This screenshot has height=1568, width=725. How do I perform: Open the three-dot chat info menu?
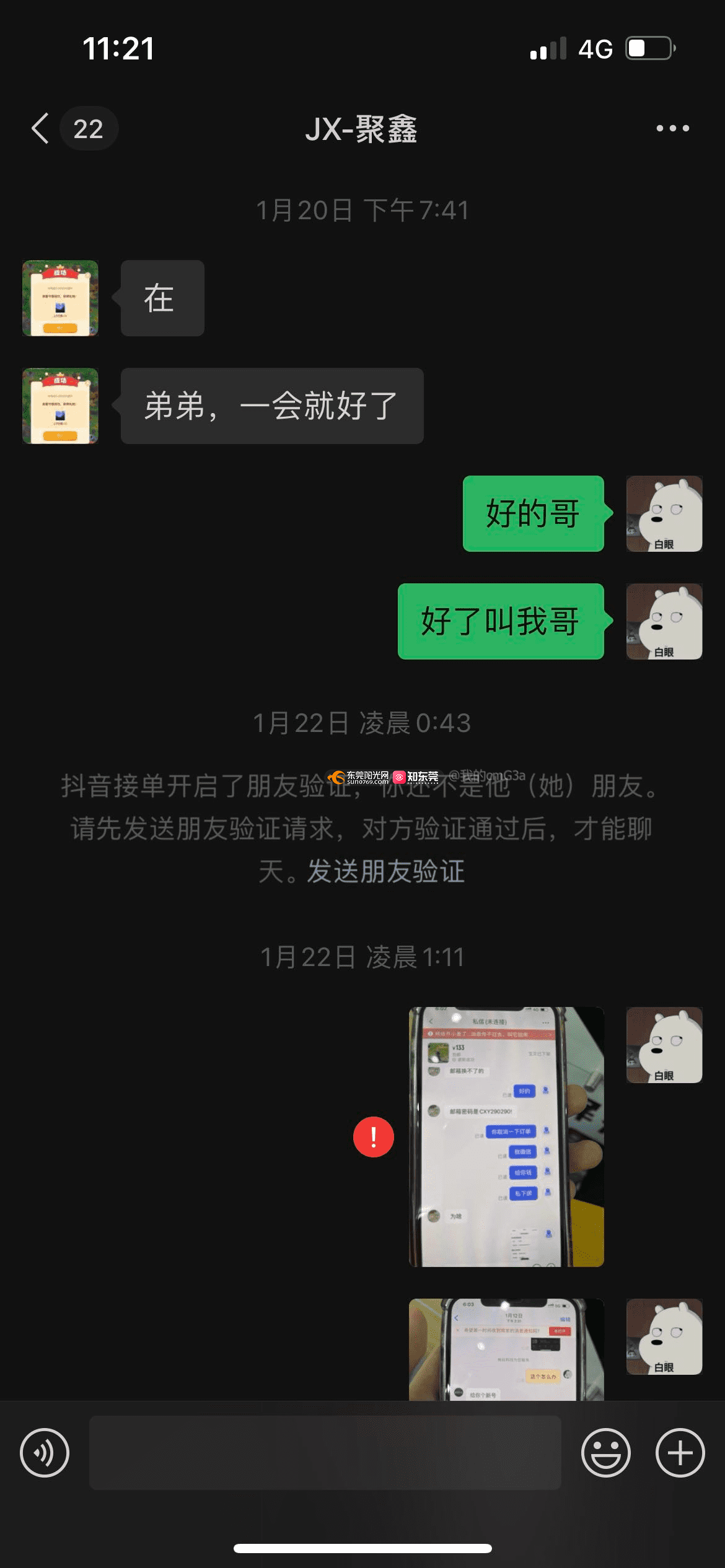coord(672,128)
